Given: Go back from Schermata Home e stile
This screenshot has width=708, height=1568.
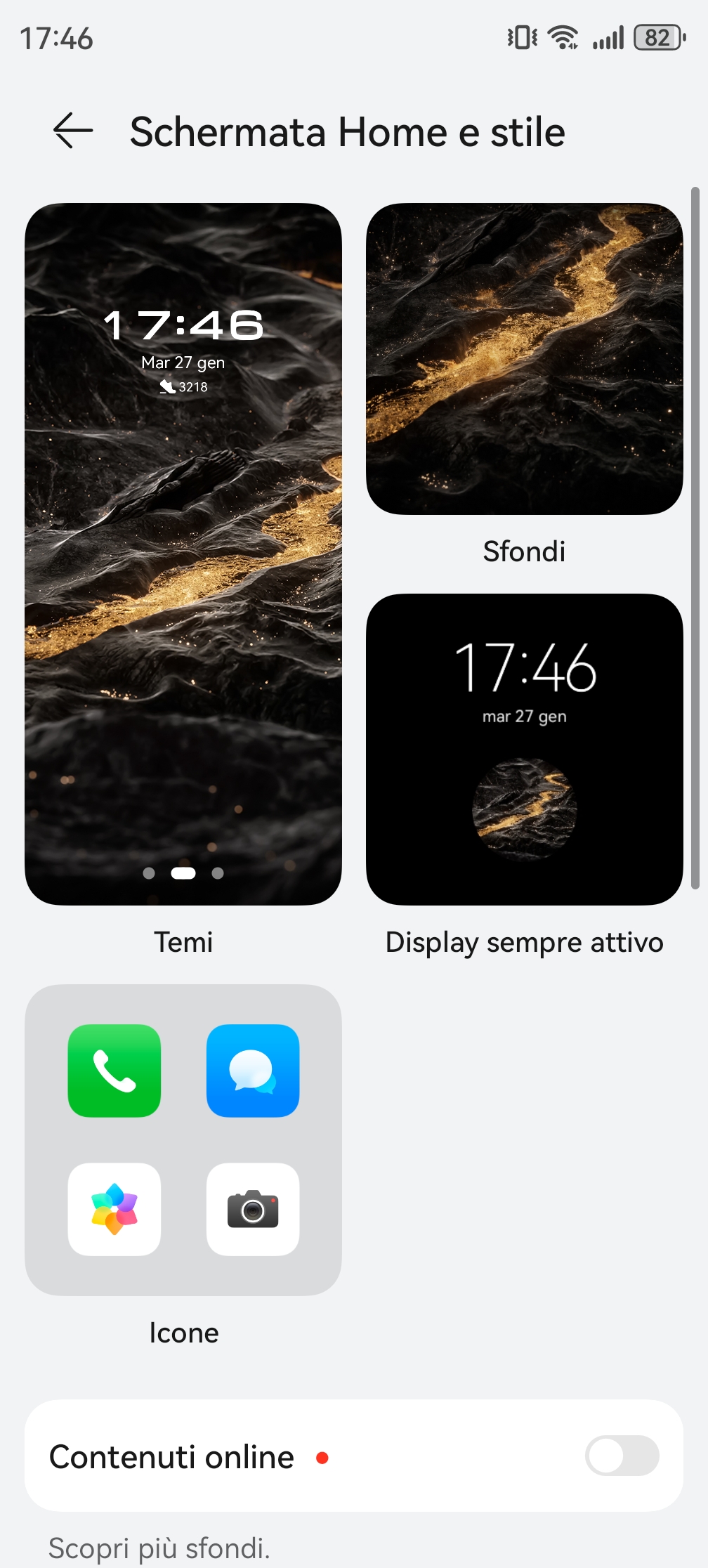Looking at the screenshot, I should [73, 131].
